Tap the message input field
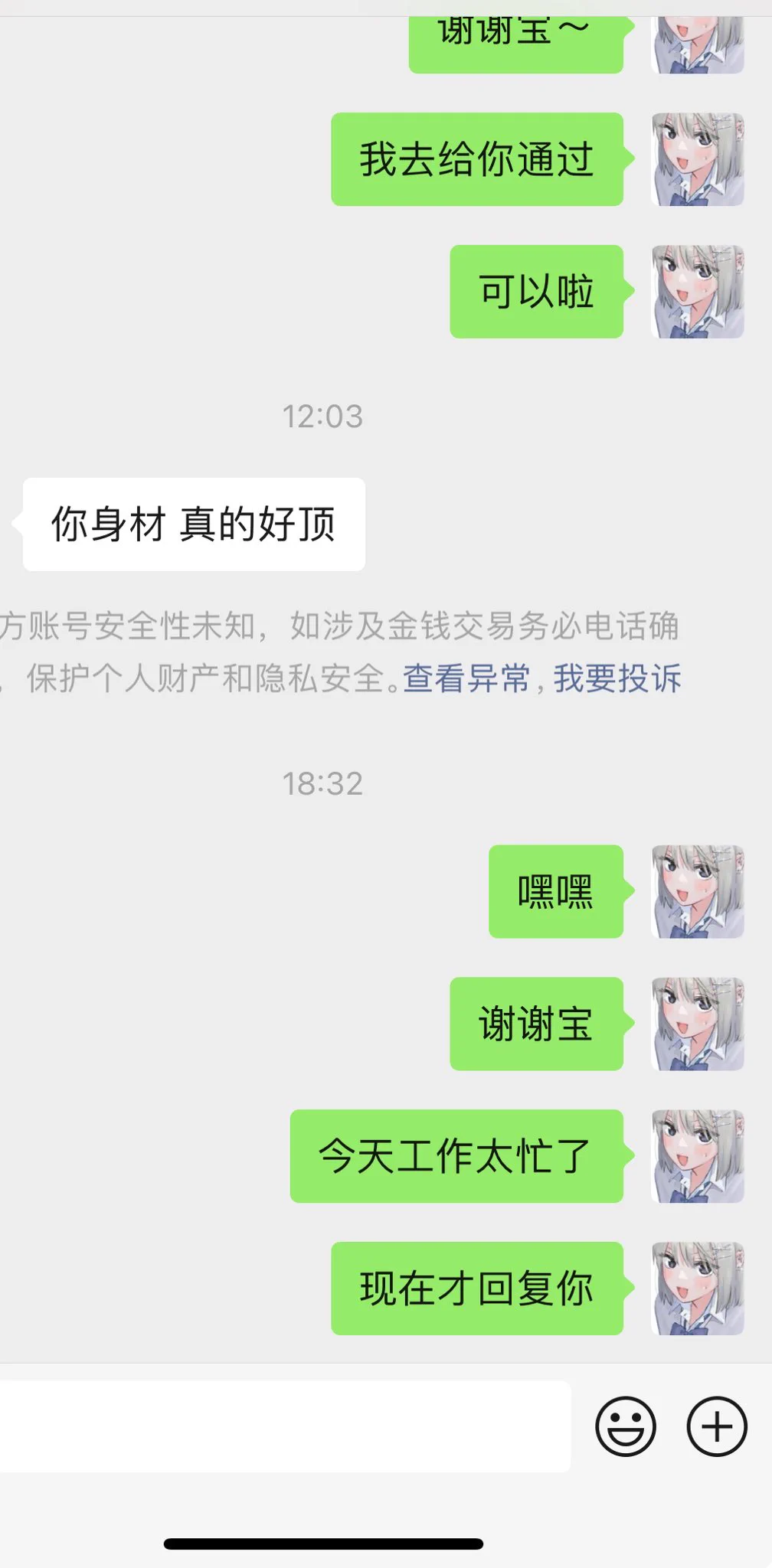This screenshot has width=772, height=1568. pyautogui.click(x=283, y=1426)
